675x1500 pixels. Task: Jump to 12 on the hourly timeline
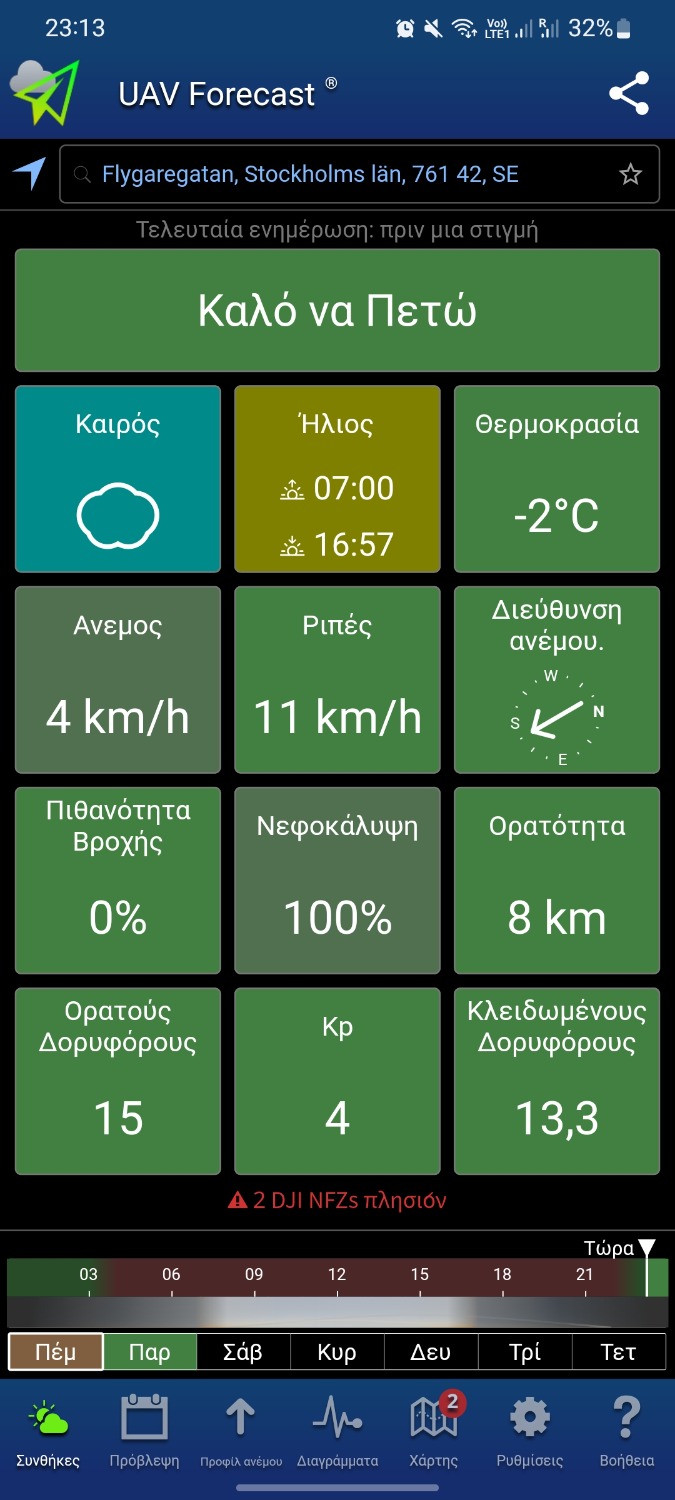tap(337, 1278)
